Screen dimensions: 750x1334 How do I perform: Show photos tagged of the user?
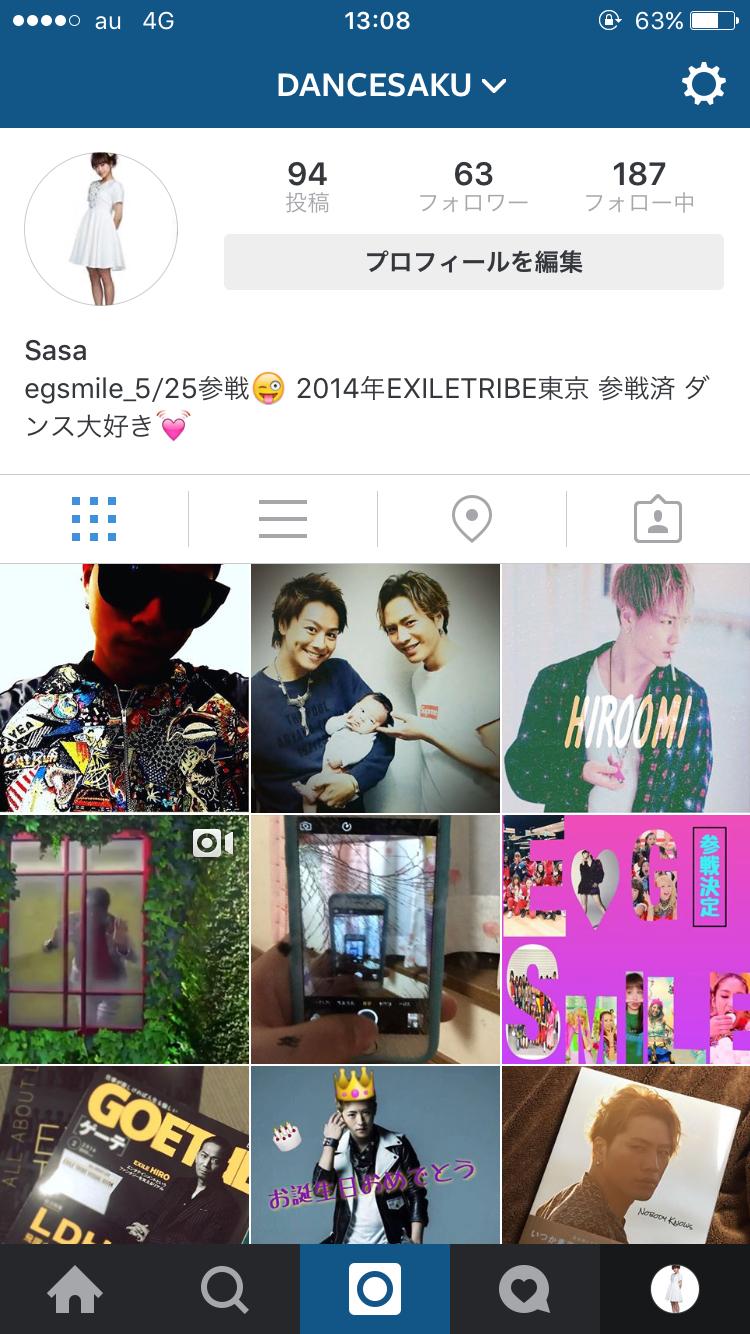(658, 519)
